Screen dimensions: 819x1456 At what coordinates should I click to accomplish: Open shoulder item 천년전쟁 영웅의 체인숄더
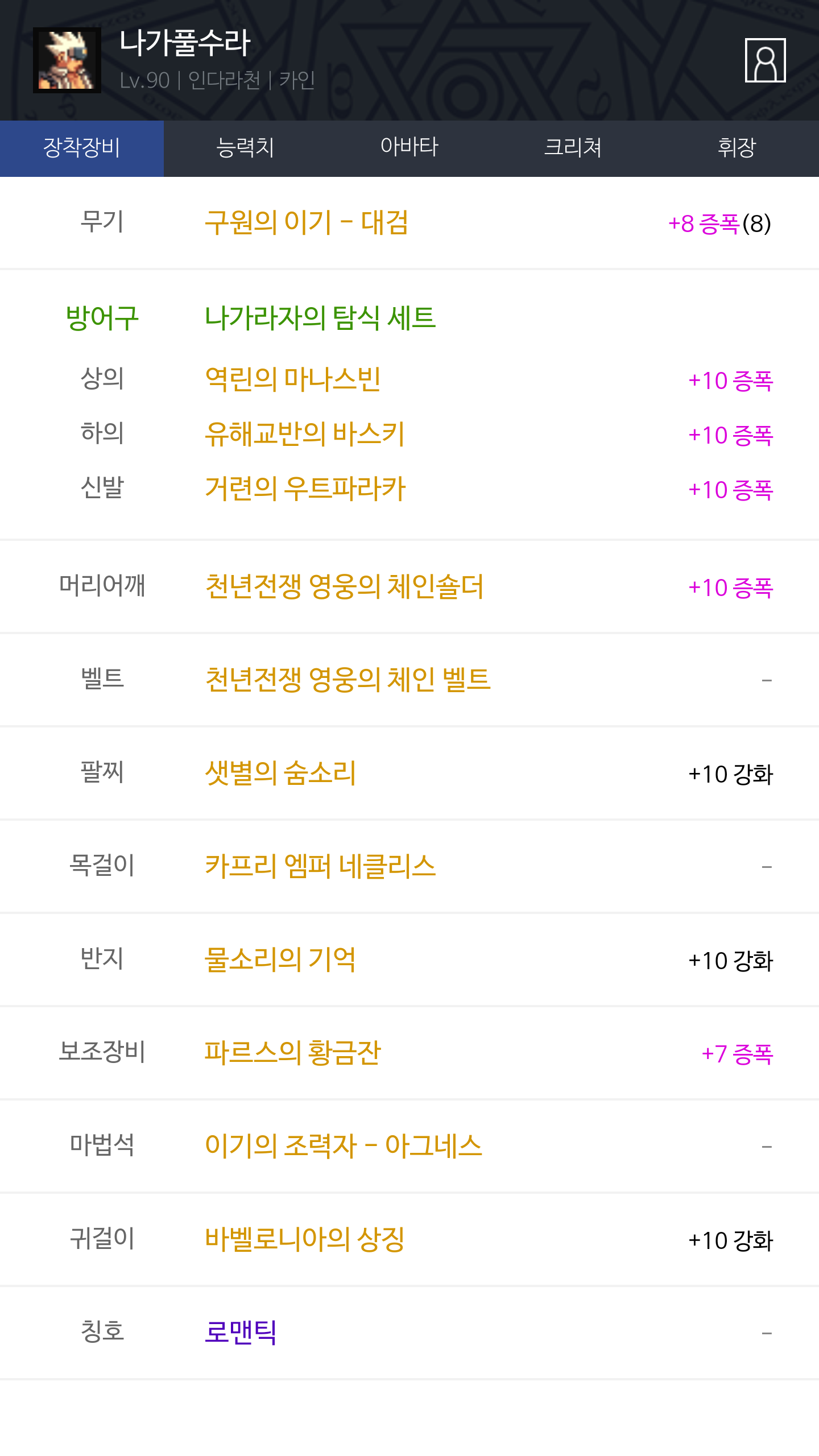pyautogui.click(x=344, y=586)
